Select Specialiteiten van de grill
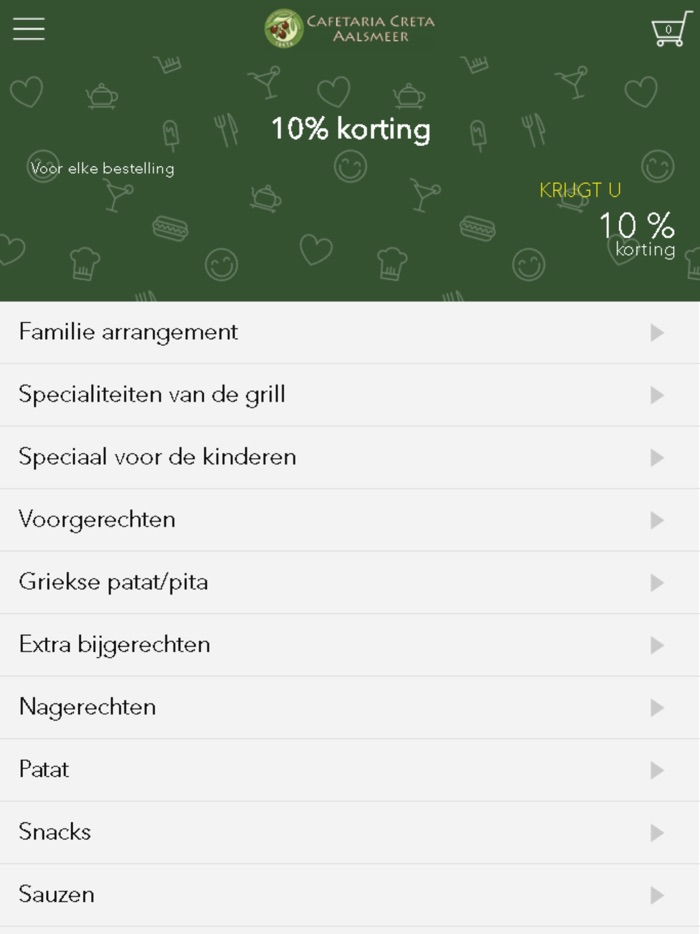This screenshot has height=934, width=700. coord(350,395)
